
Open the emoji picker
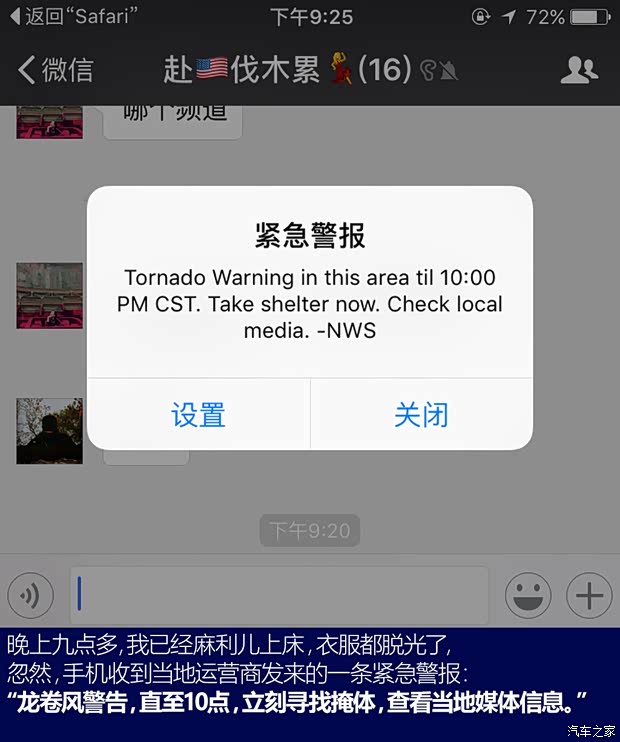528,597
